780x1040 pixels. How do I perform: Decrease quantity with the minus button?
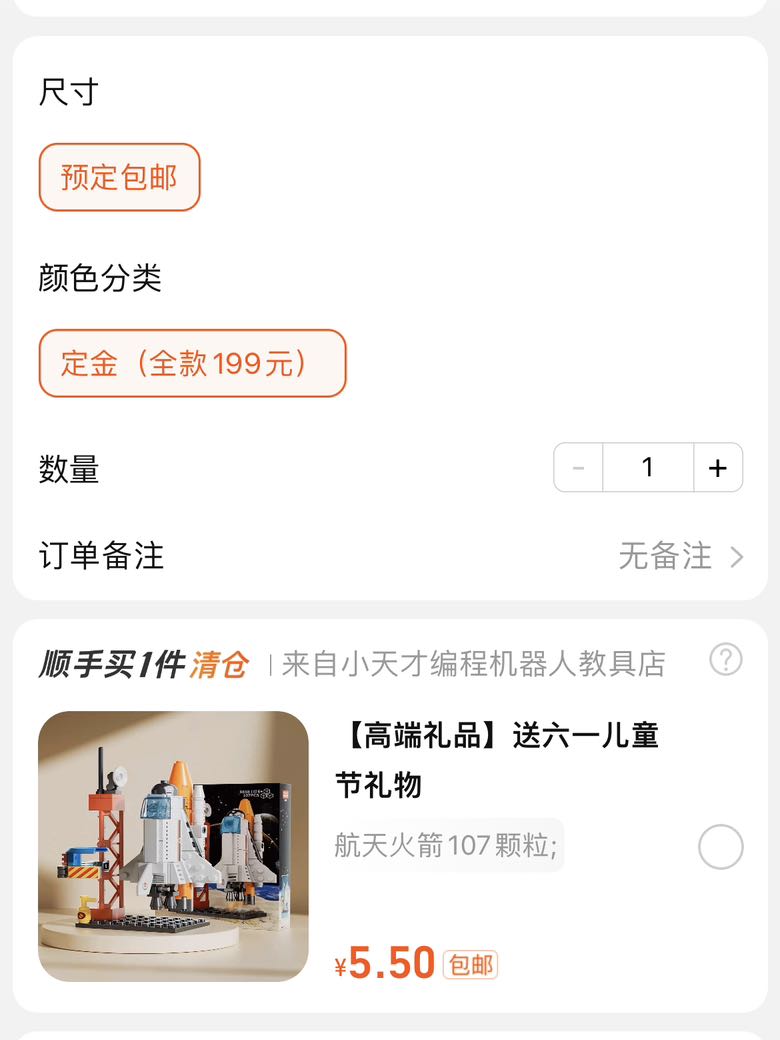579,468
